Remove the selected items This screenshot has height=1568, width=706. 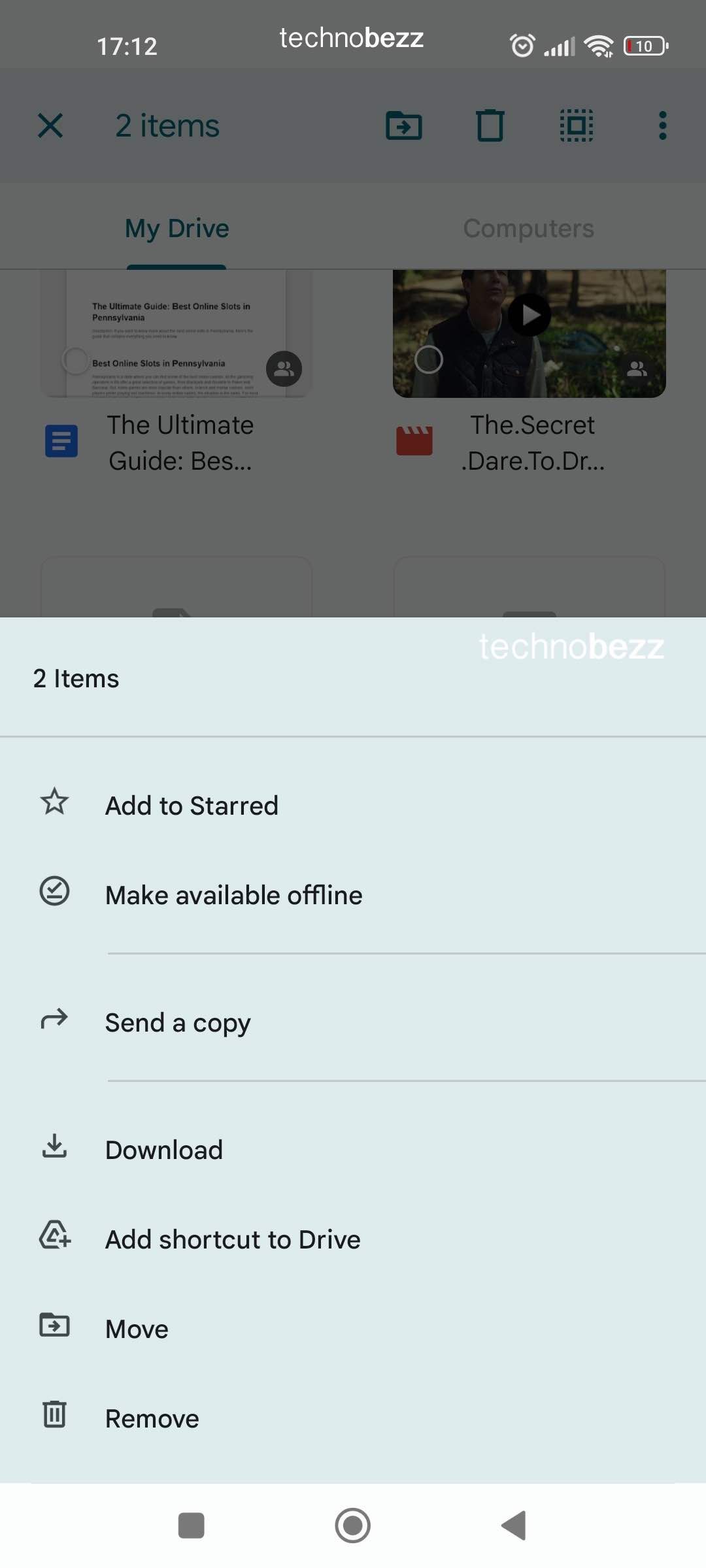click(353, 1418)
